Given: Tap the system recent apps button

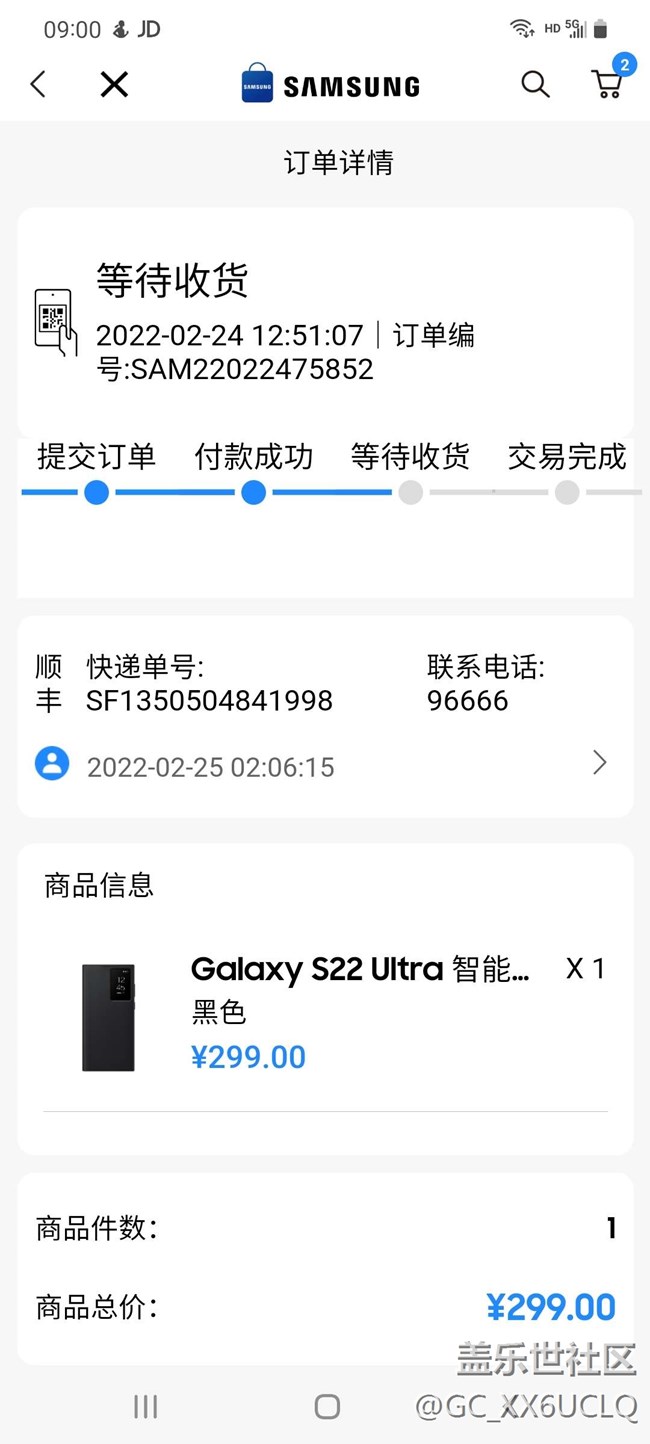Looking at the screenshot, I should [x=146, y=1407].
